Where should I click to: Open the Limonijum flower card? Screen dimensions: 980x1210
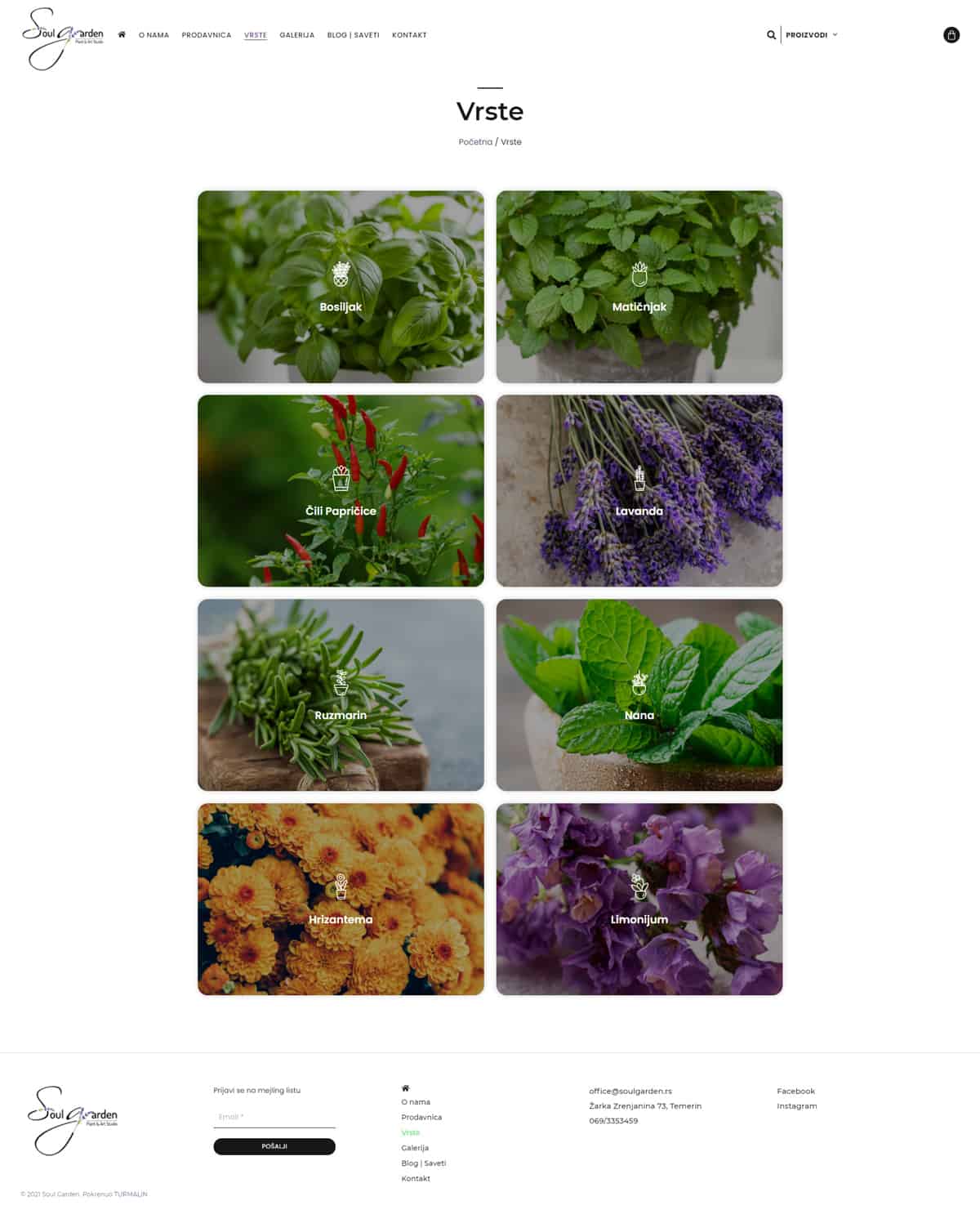639,900
